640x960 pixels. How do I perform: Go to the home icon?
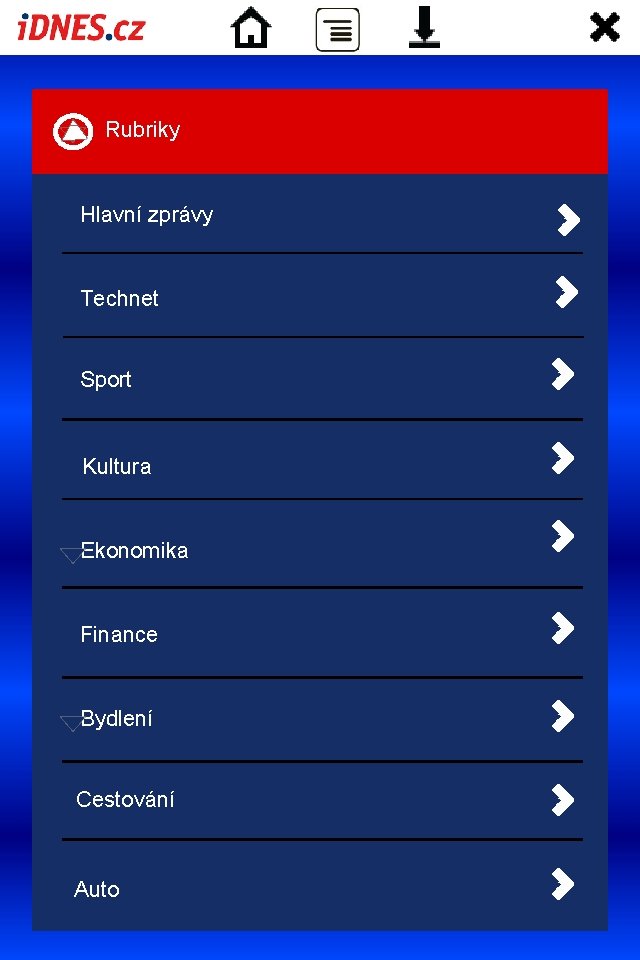(250, 28)
